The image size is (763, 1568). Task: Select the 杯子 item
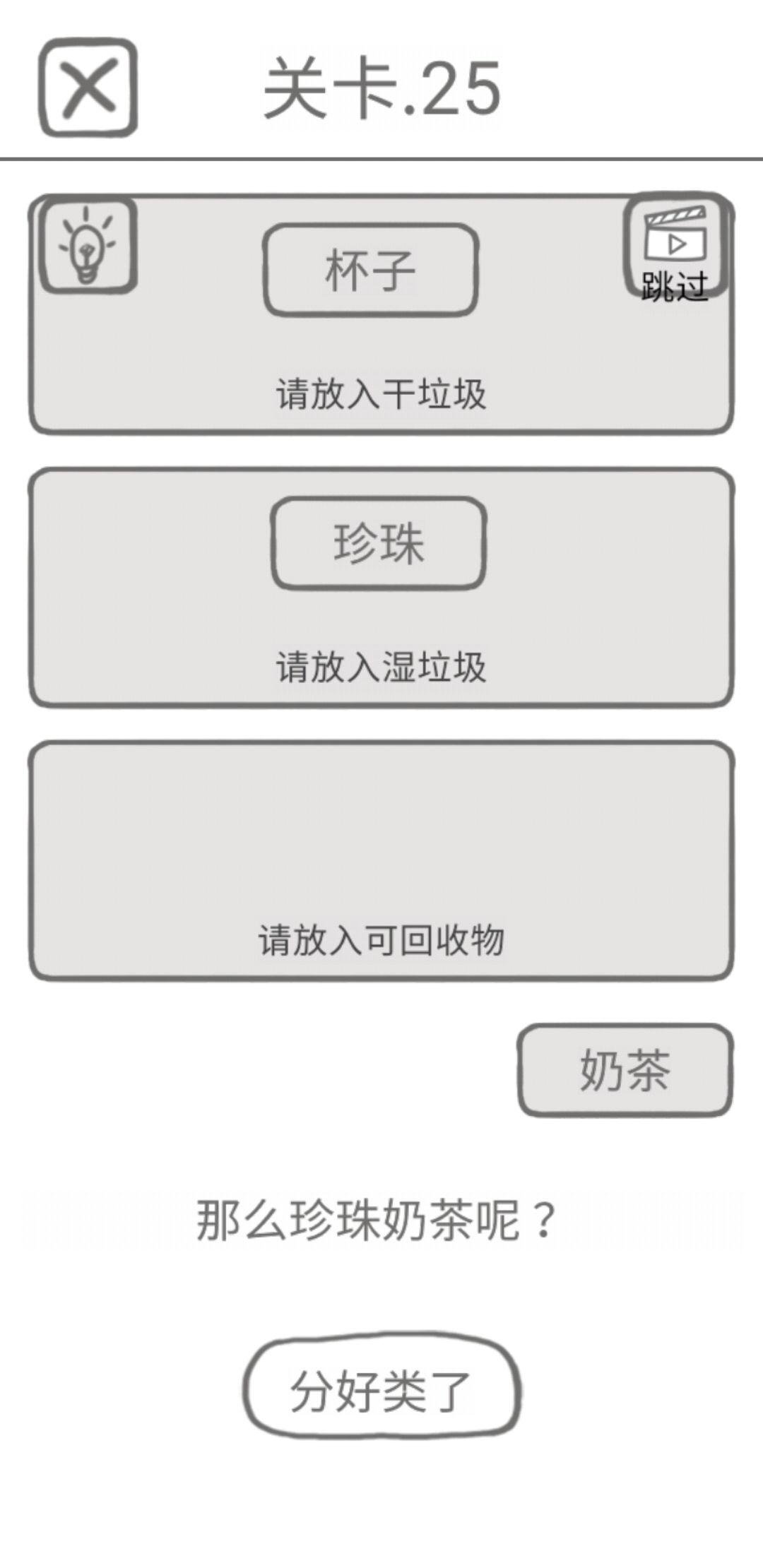(x=371, y=271)
